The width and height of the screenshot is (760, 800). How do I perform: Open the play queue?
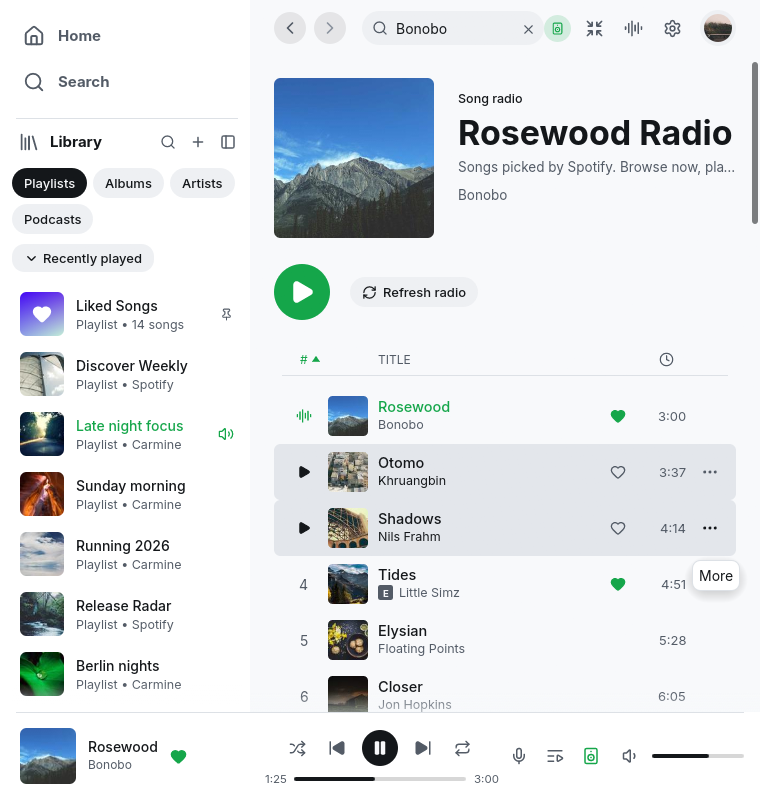tap(554, 756)
